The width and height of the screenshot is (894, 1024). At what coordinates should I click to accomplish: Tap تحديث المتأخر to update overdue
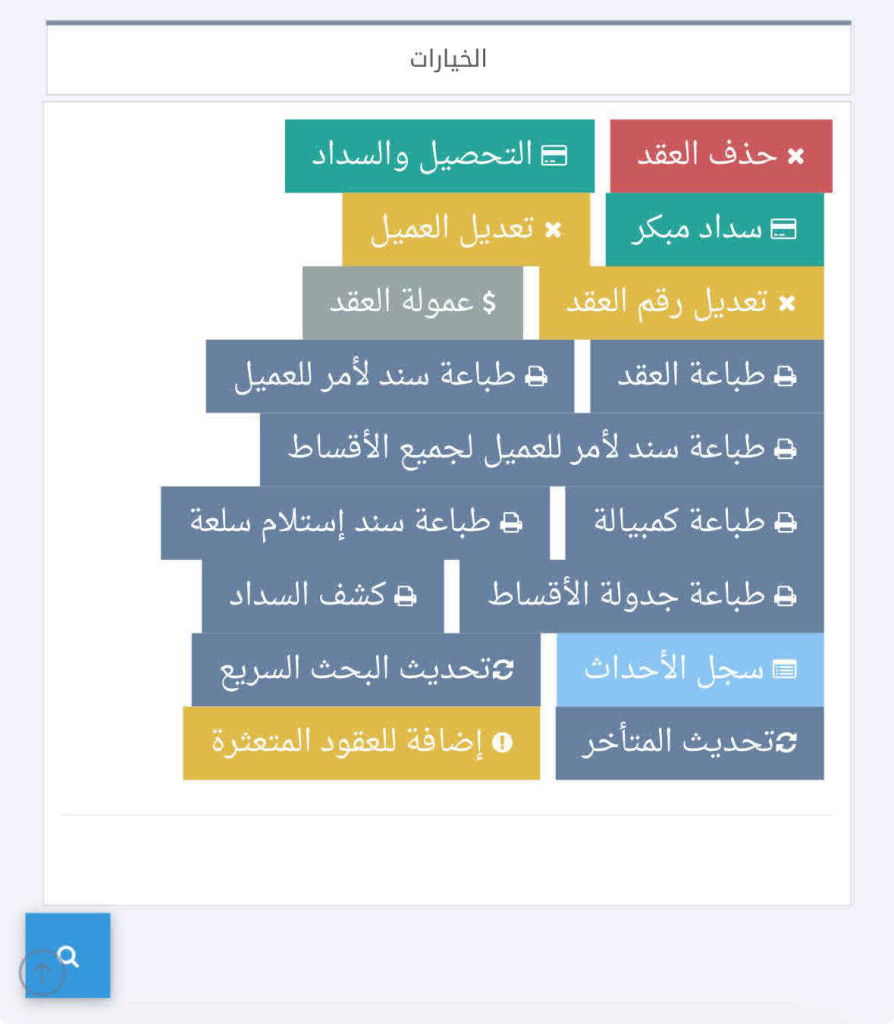click(689, 743)
